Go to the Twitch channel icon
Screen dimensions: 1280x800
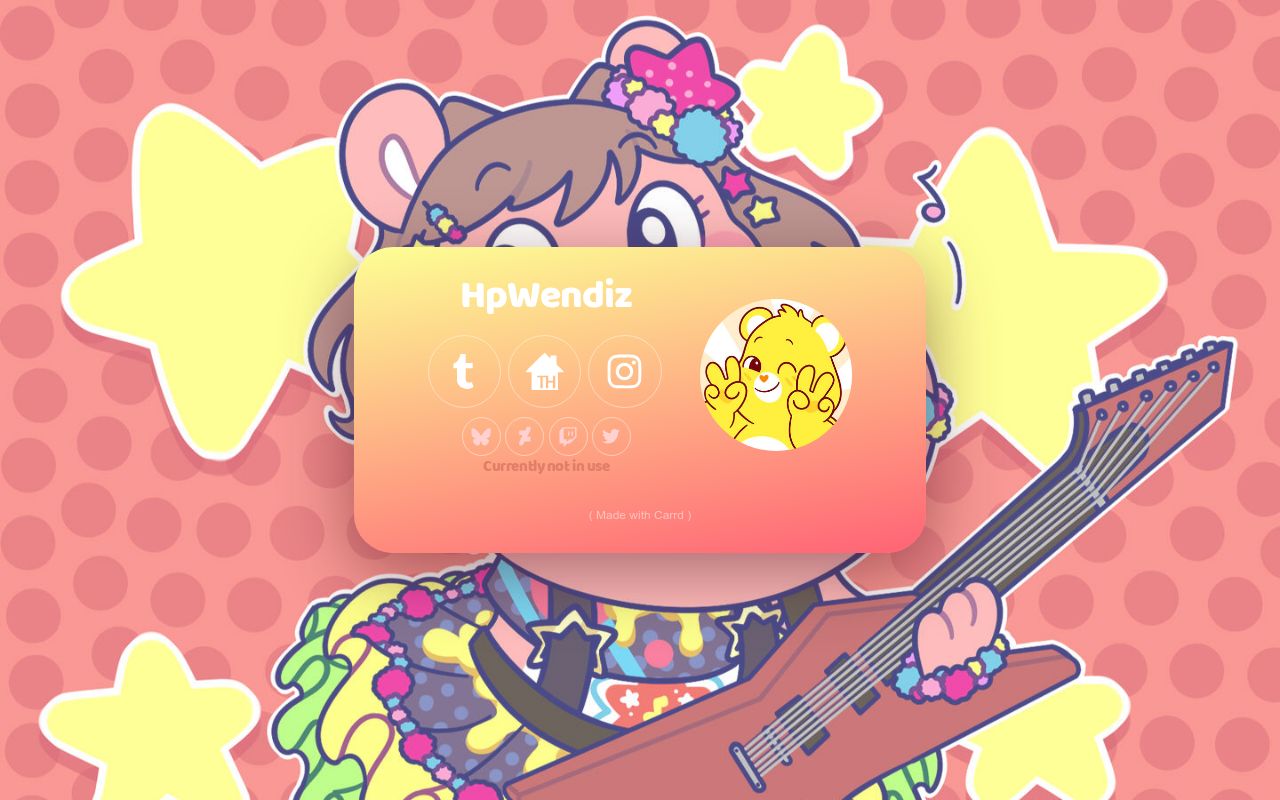click(x=567, y=436)
